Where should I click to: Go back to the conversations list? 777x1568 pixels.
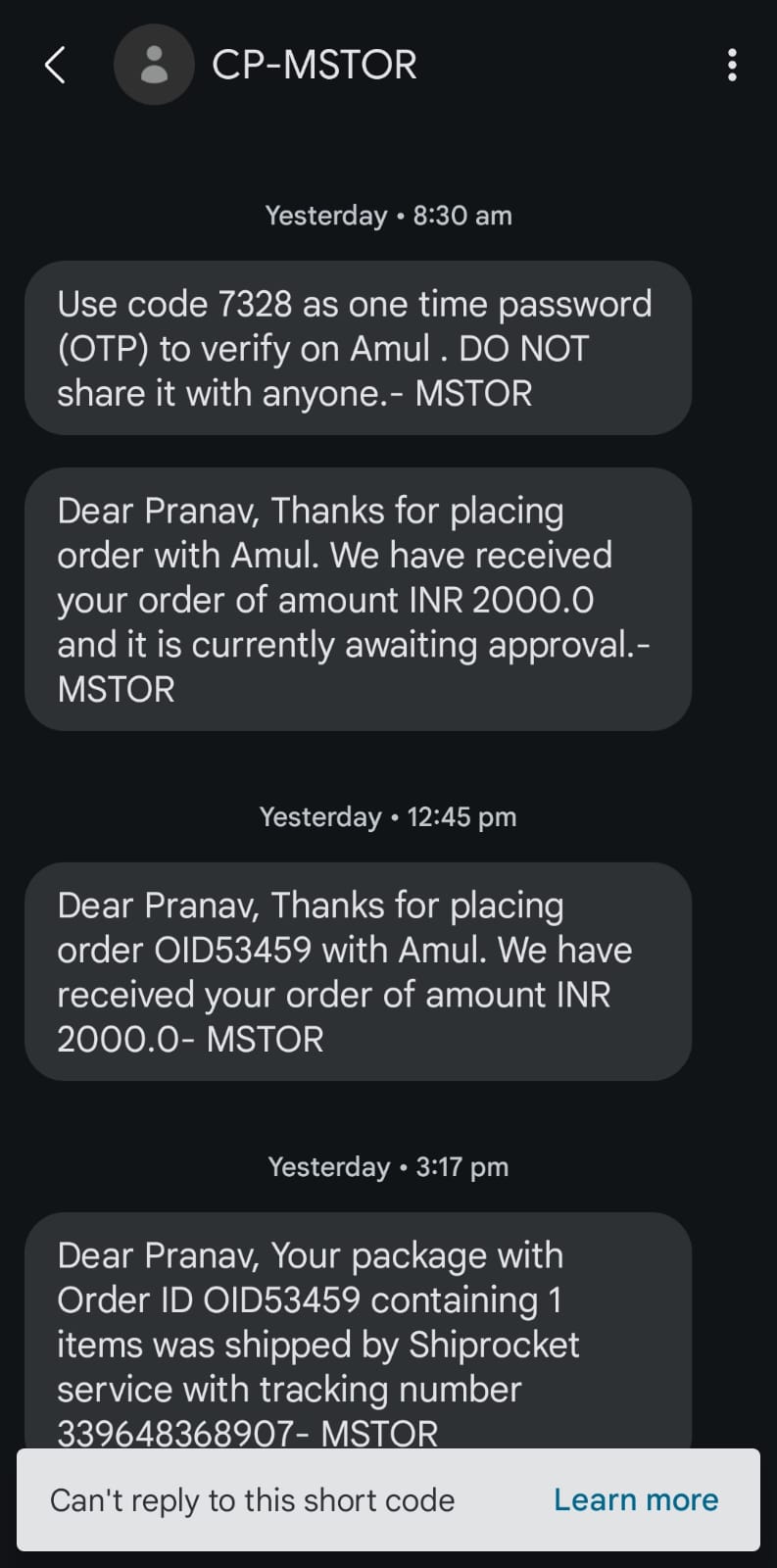point(56,66)
